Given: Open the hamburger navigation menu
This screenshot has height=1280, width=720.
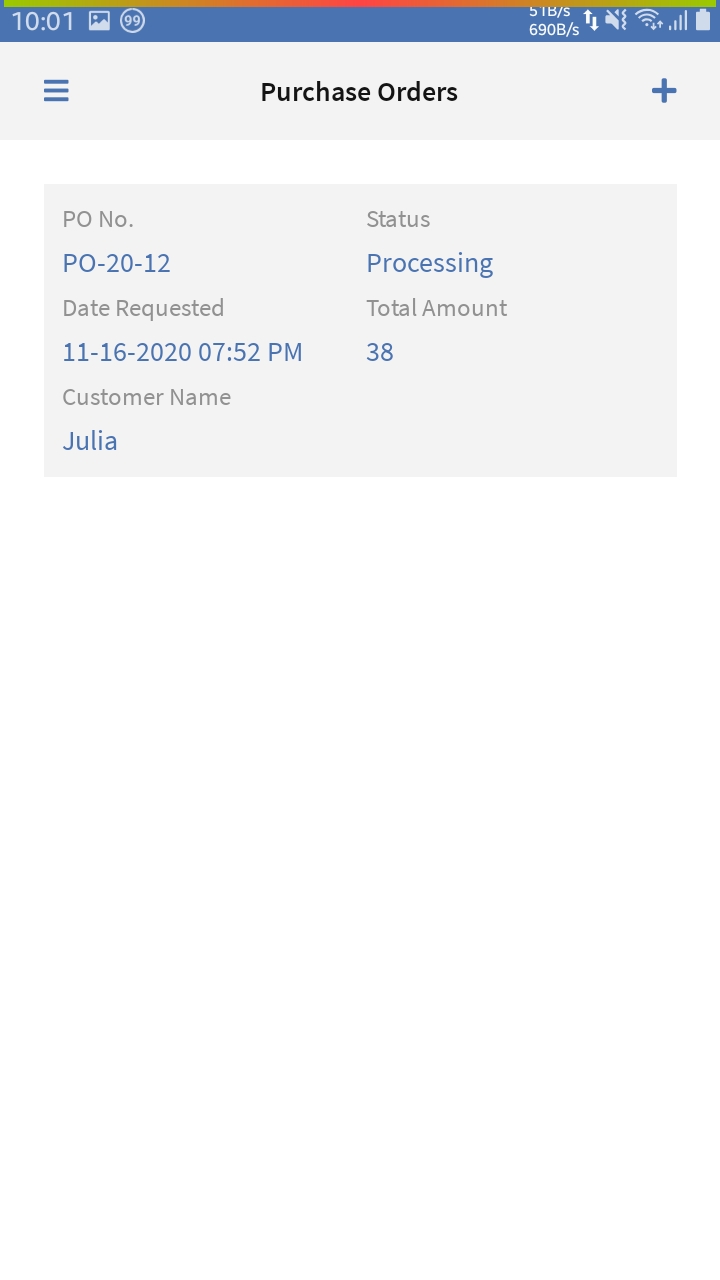Looking at the screenshot, I should click(56, 91).
